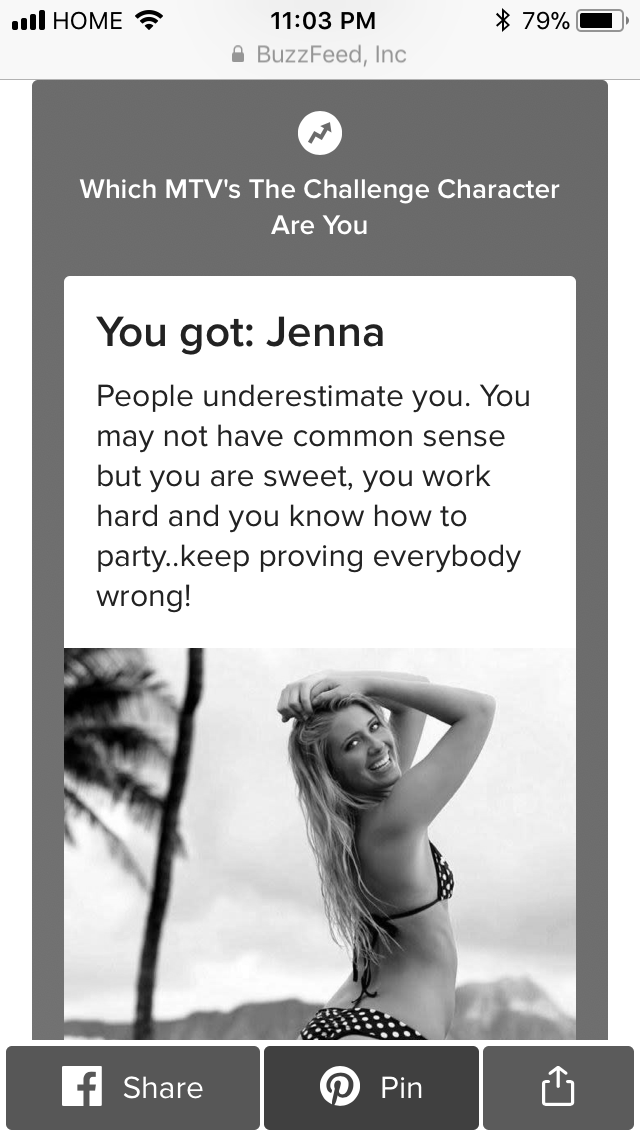Tap the BuzzFeed, Inc address bar

(320, 54)
